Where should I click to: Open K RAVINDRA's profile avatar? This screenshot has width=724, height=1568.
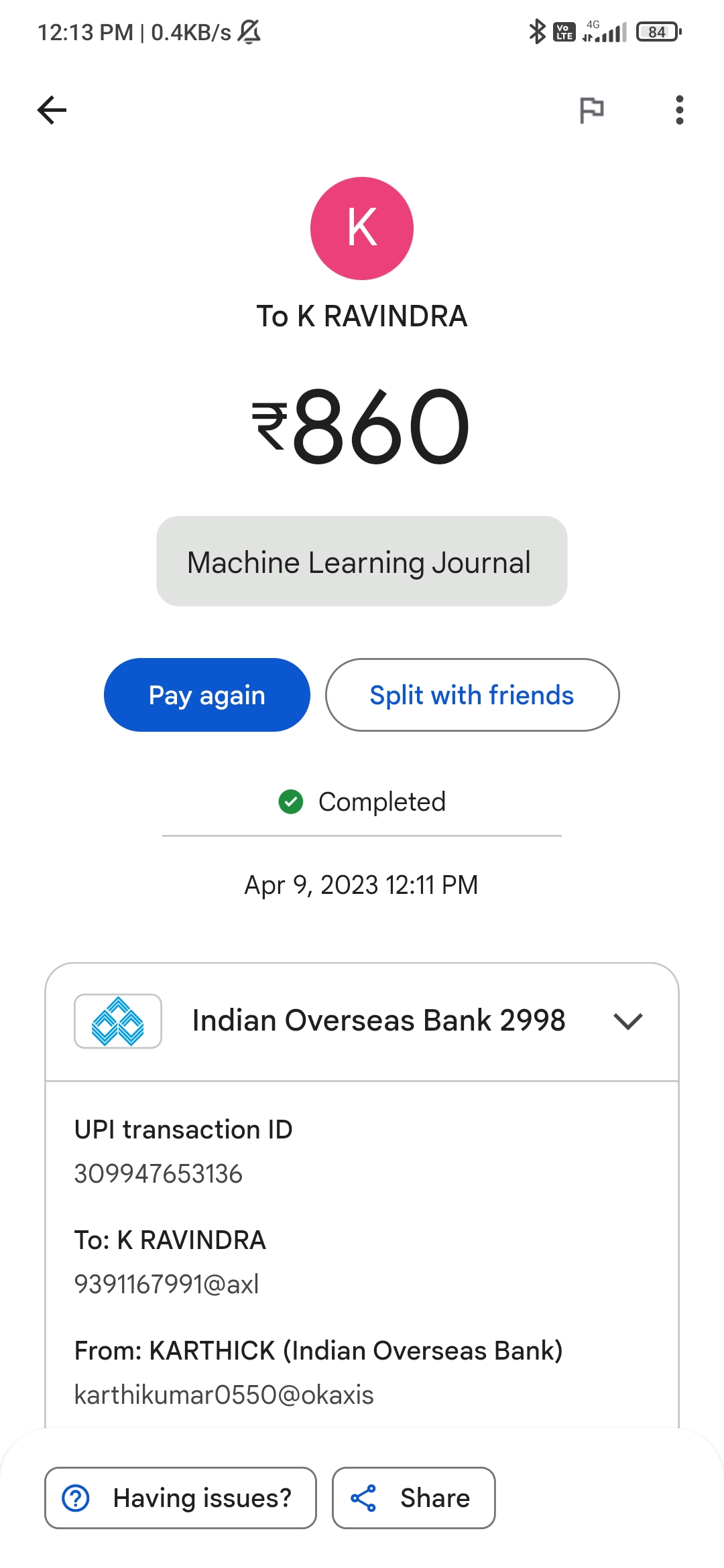click(x=362, y=228)
